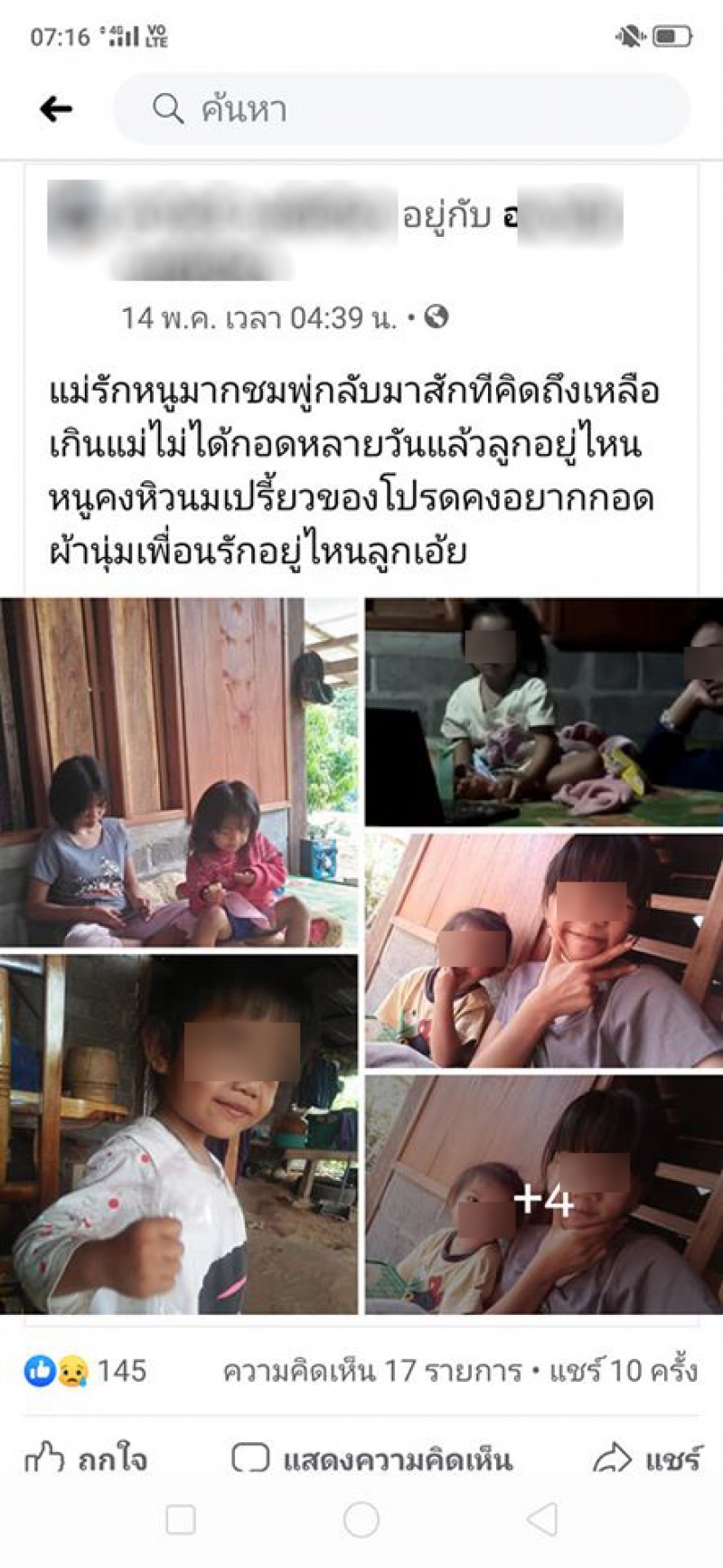View the 145 reactions list
The height and width of the screenshot is (1568, 723).
(86, 1371)
